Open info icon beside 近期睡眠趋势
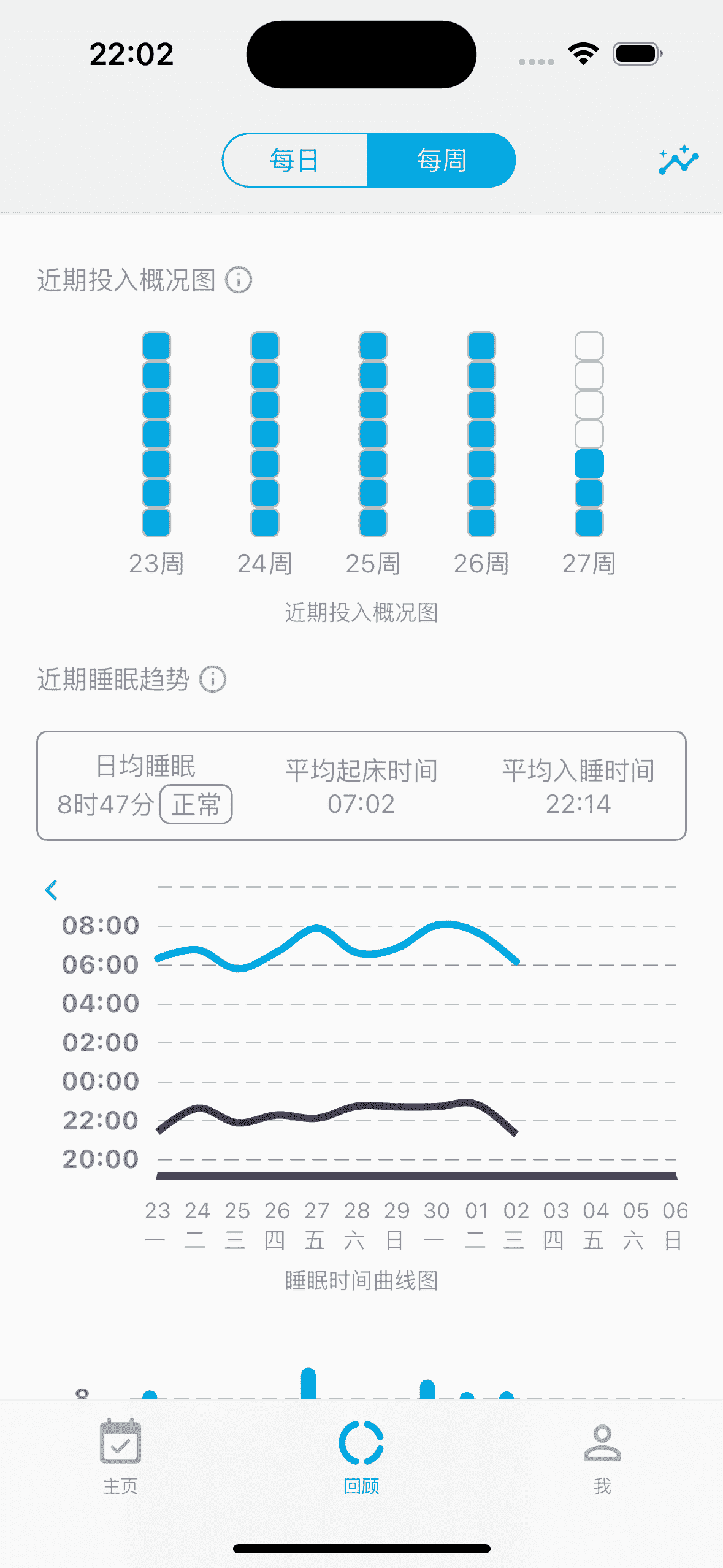Screen dimensions: 723x1568 [x=212, y=680]
